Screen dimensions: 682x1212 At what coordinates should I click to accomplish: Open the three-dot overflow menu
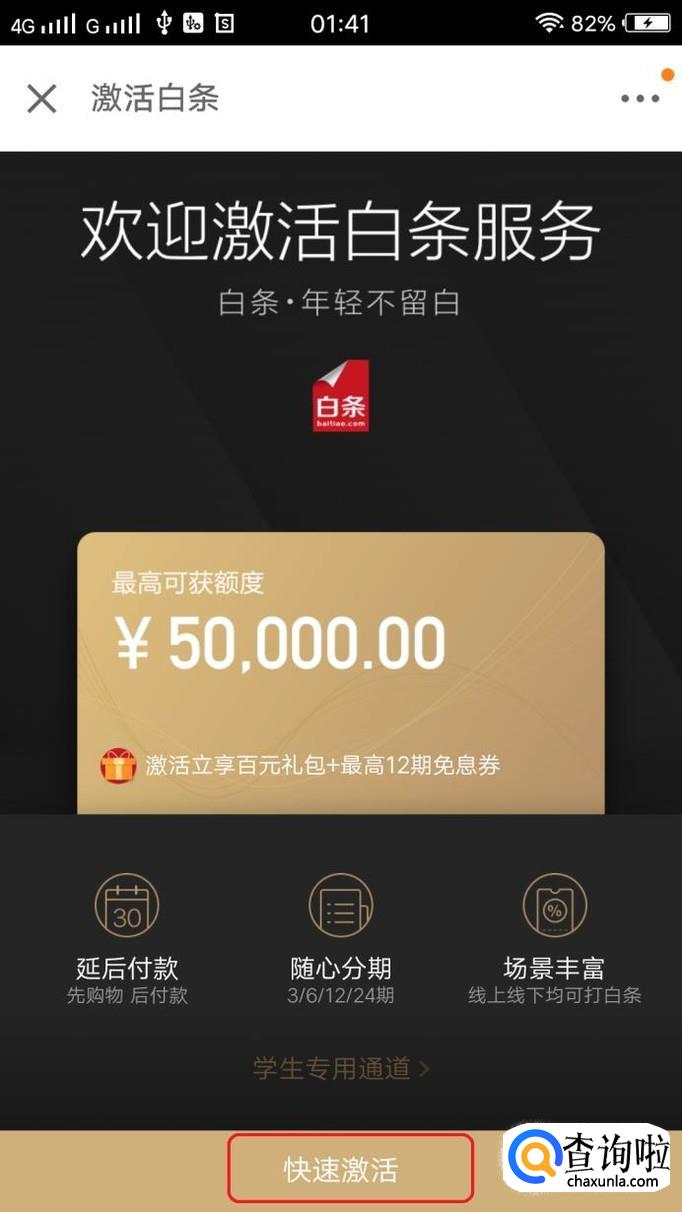coord(640,98)
